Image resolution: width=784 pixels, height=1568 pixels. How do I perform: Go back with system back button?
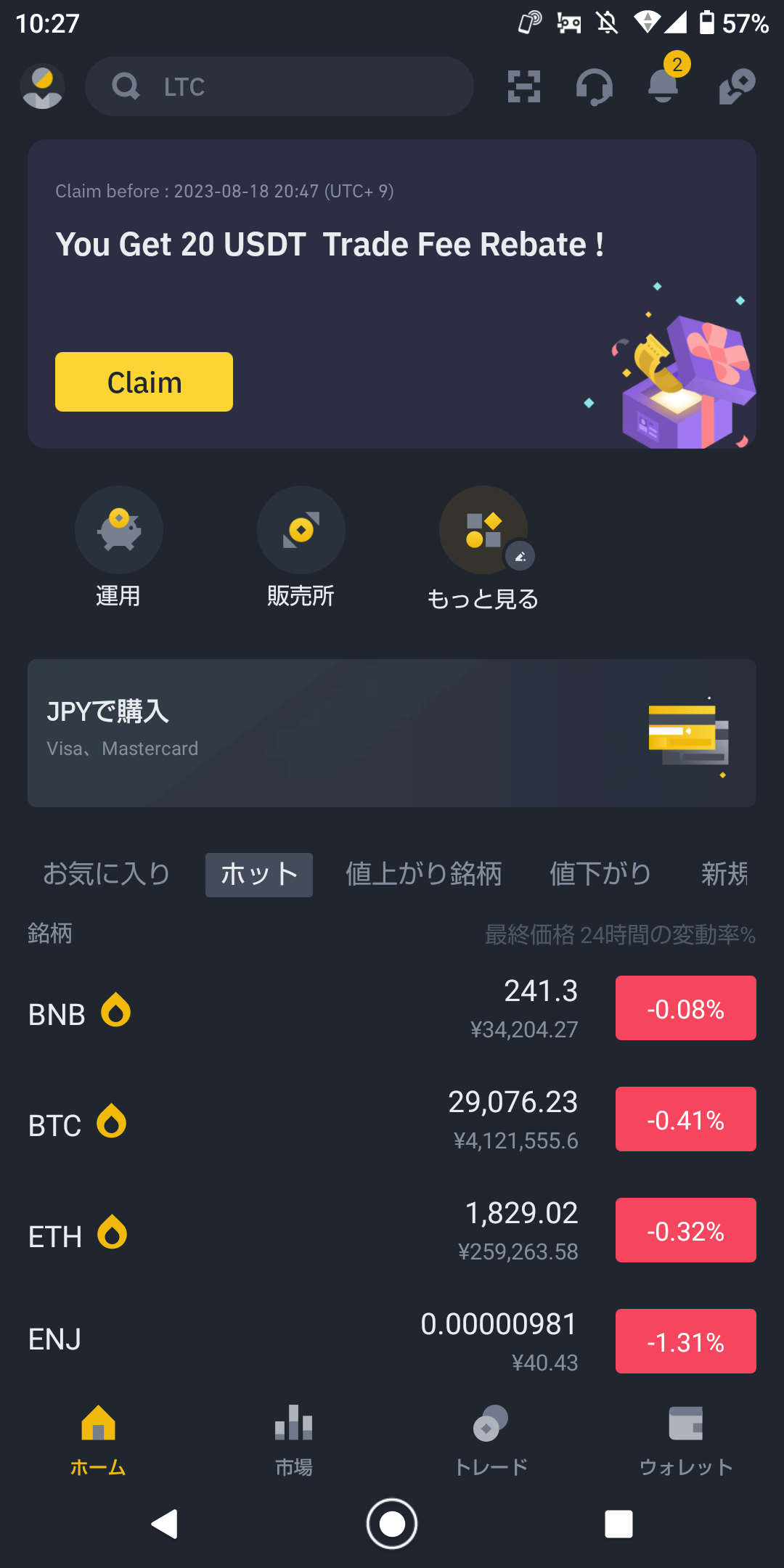click(165, 1524)
